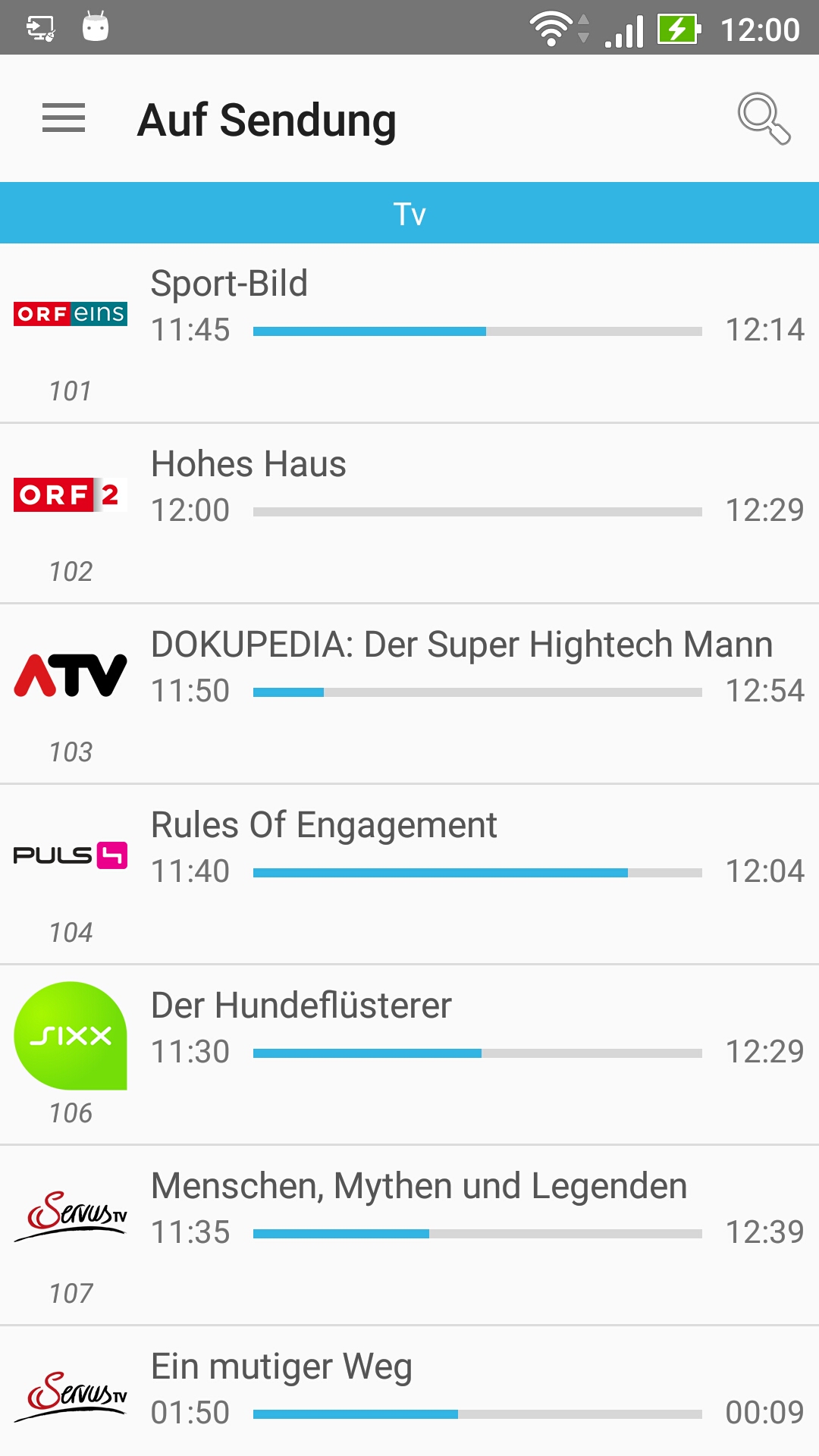Click the ServusTV logo next to Menschen, Mythen
The height and width of the screenshot is (1456, 819).
tap(70, 1217)
